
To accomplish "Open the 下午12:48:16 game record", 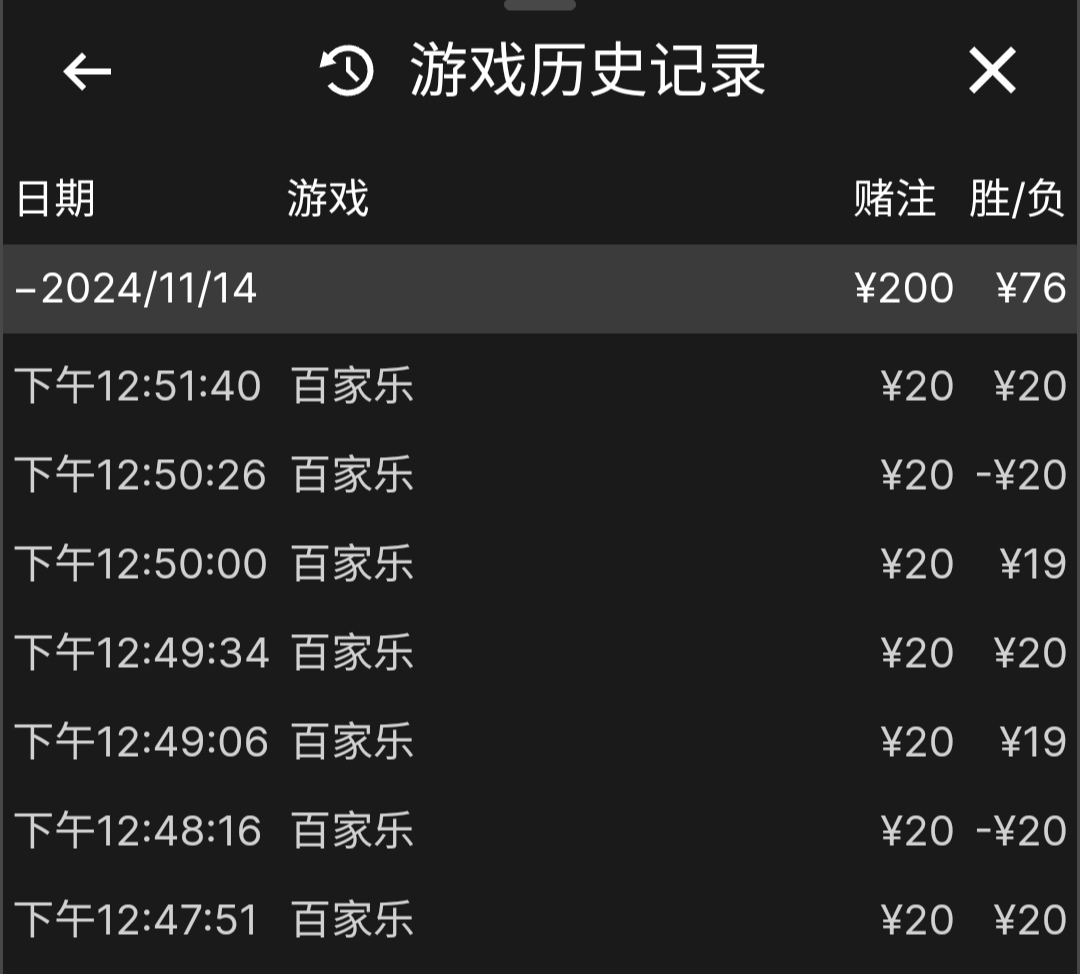I will point(540,831).
